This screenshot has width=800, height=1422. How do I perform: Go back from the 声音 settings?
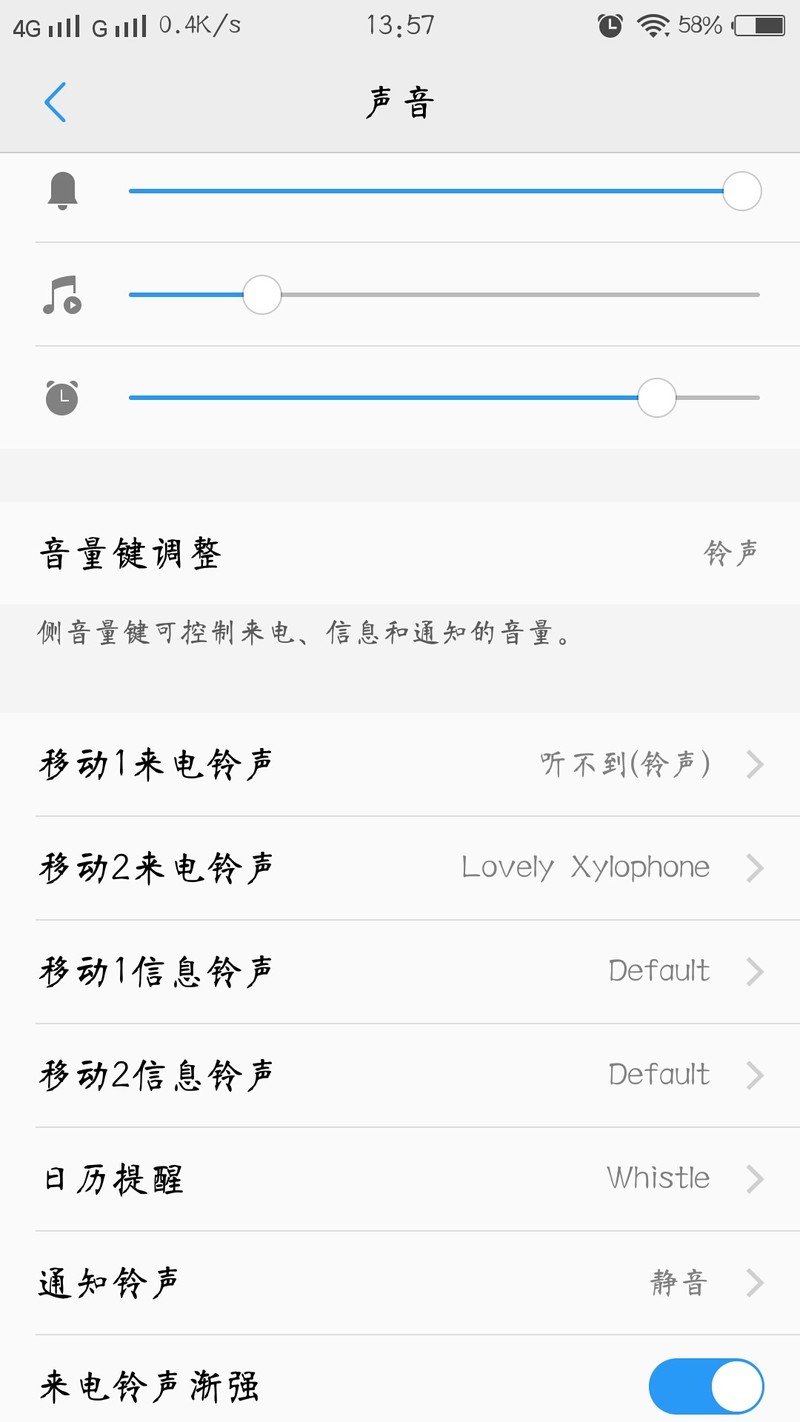[55, 103]
